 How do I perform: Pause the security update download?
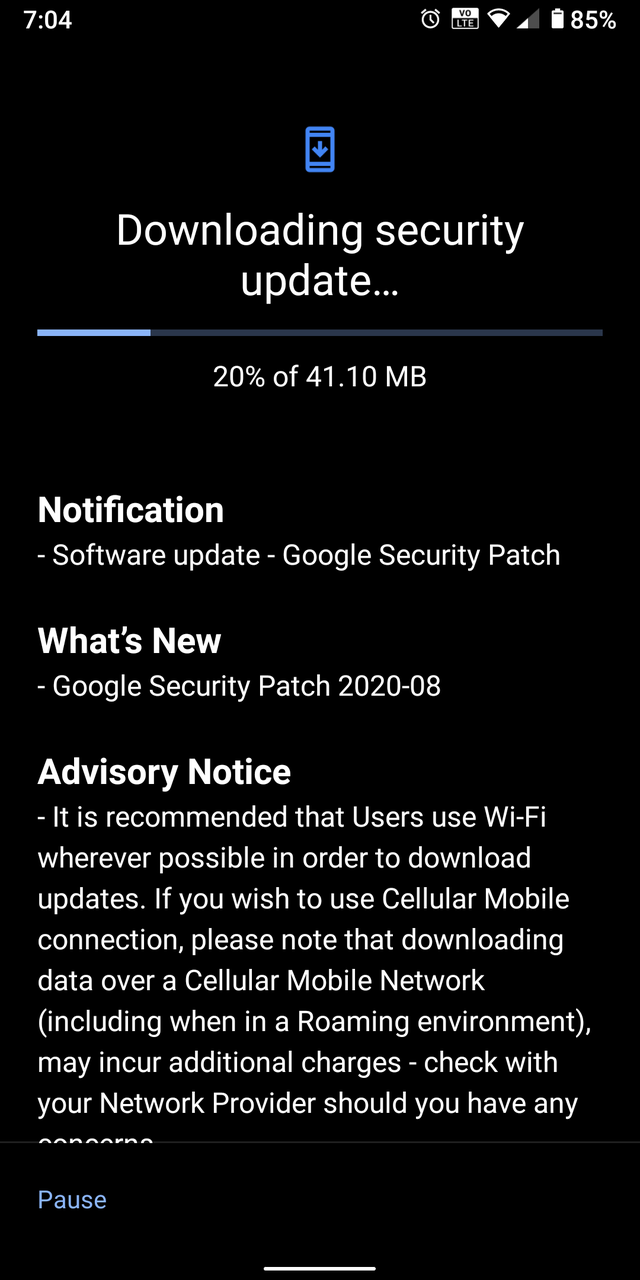click(x=72, y=1200)
